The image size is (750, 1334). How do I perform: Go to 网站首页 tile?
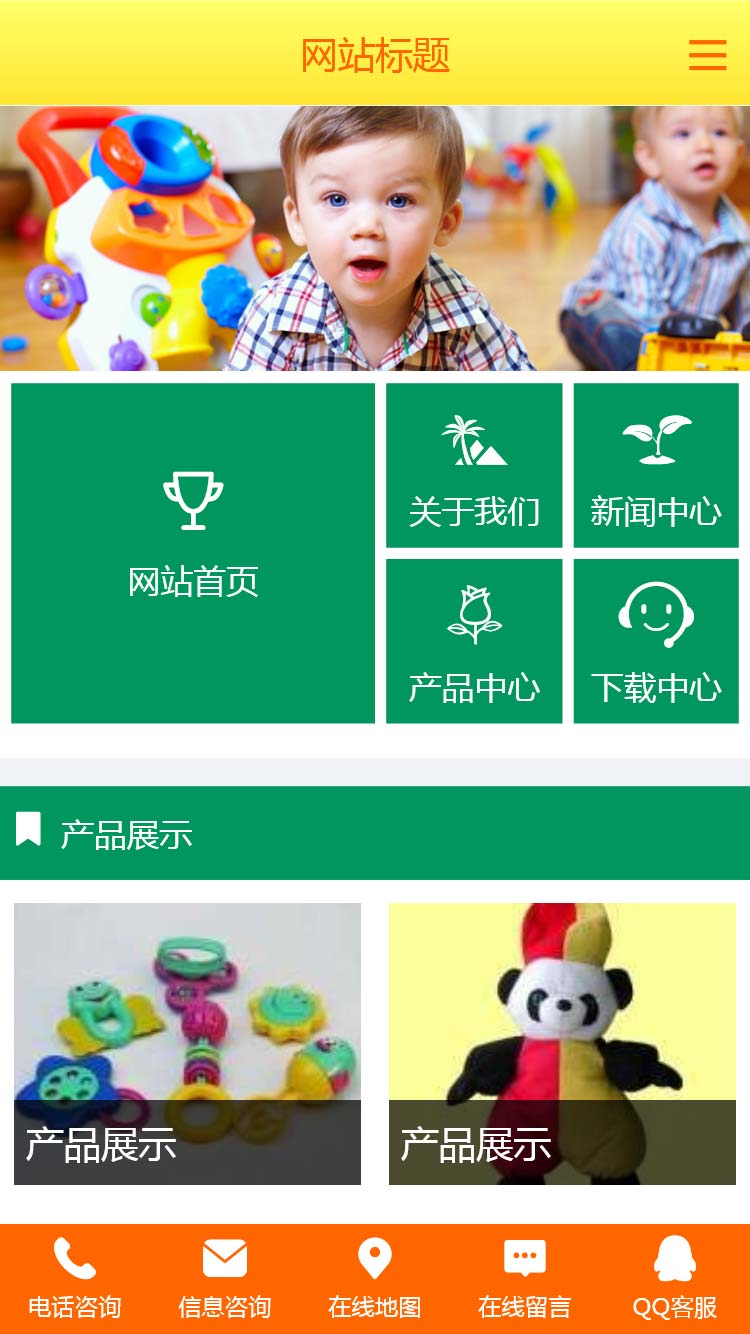pyautogui.click(x=193, y=552)
